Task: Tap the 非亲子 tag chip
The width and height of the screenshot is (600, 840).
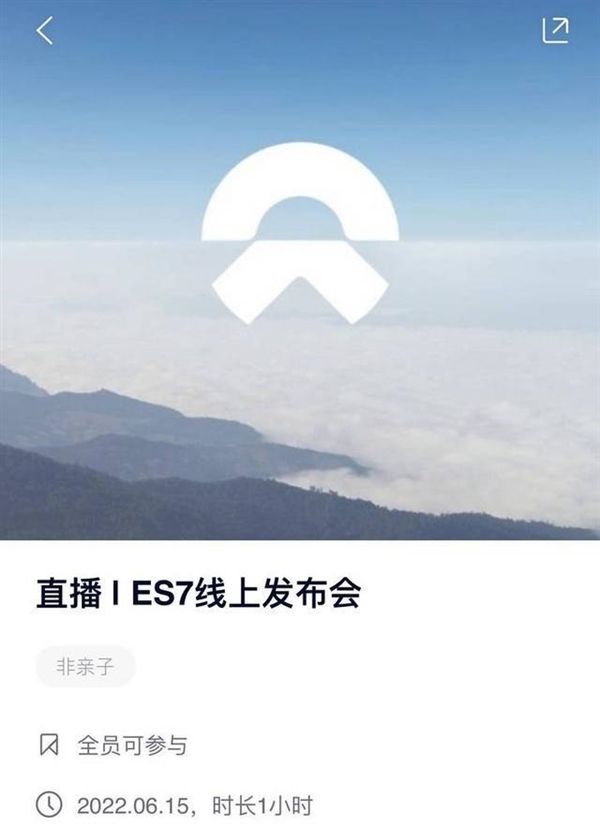Action: 85,666
